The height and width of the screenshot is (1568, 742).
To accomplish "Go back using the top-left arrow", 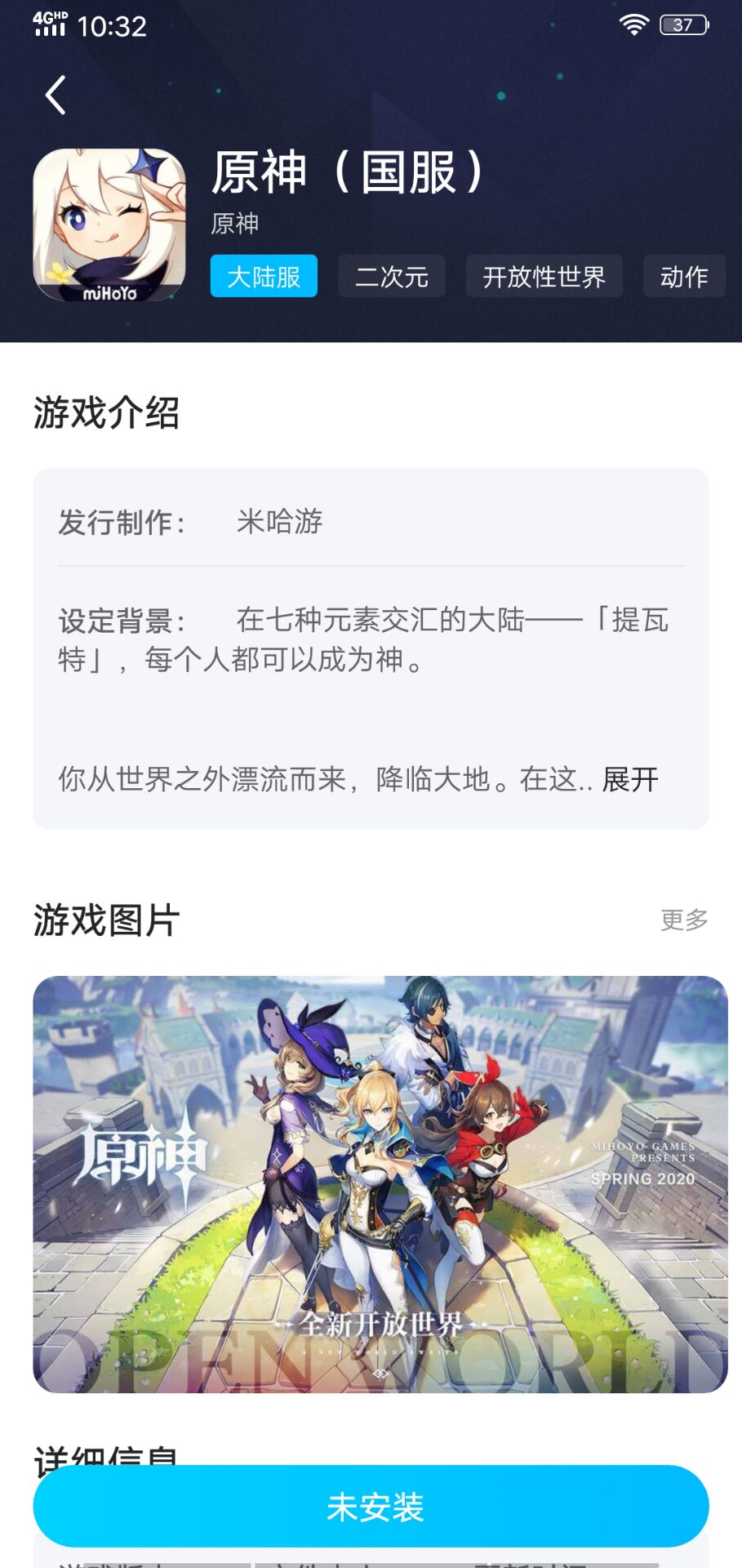I will coord(56,96).
